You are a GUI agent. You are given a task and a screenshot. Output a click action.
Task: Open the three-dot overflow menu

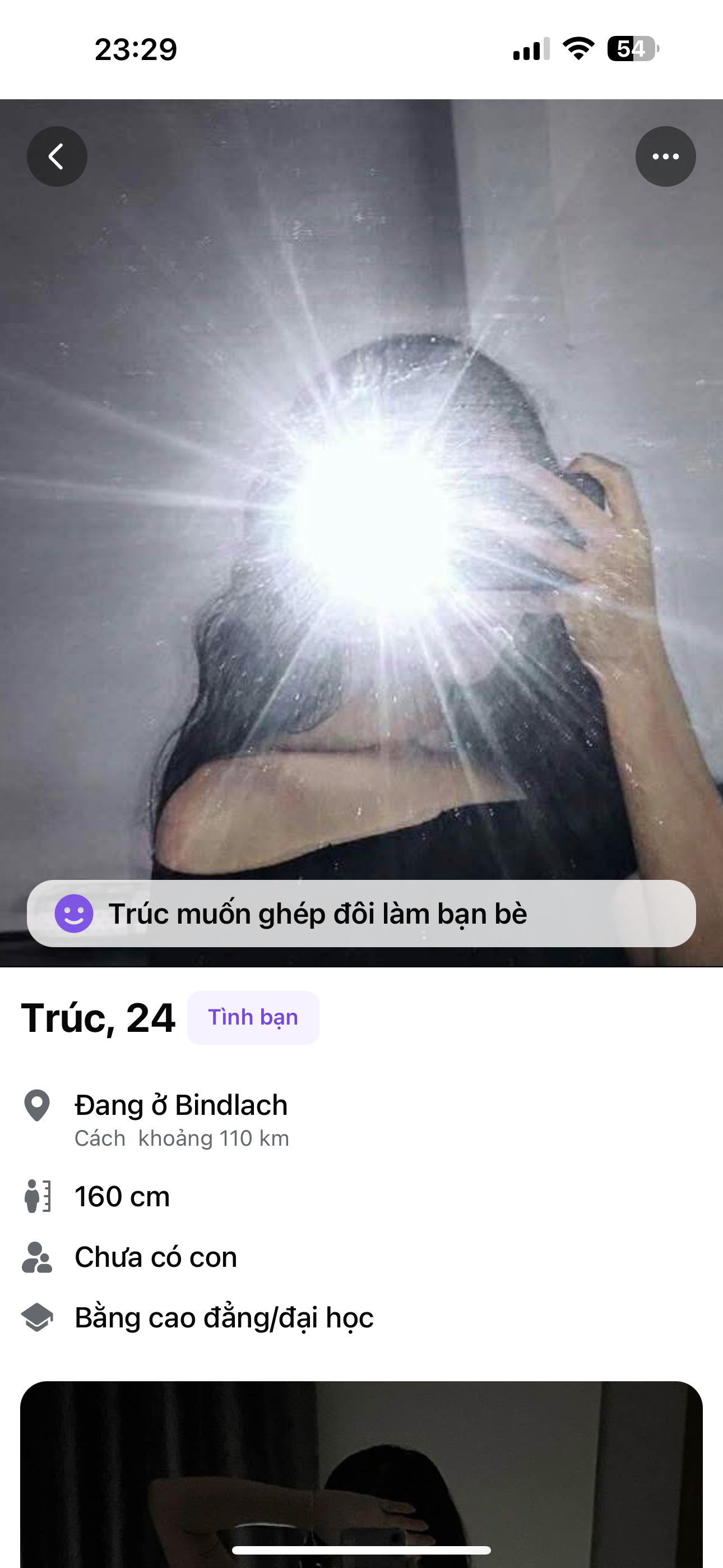tap(665, 156)
